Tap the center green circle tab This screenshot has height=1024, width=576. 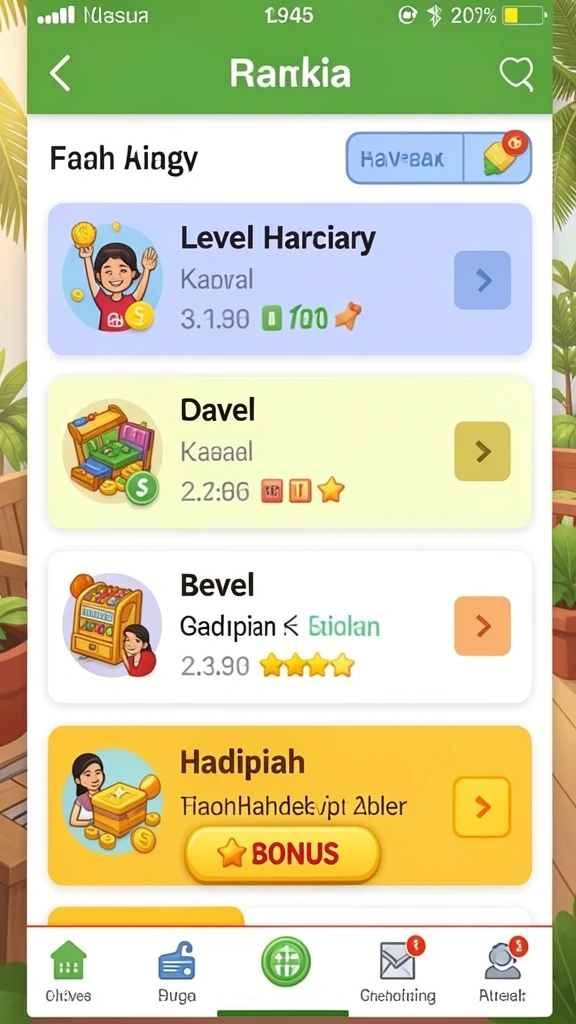coord(286,961)
